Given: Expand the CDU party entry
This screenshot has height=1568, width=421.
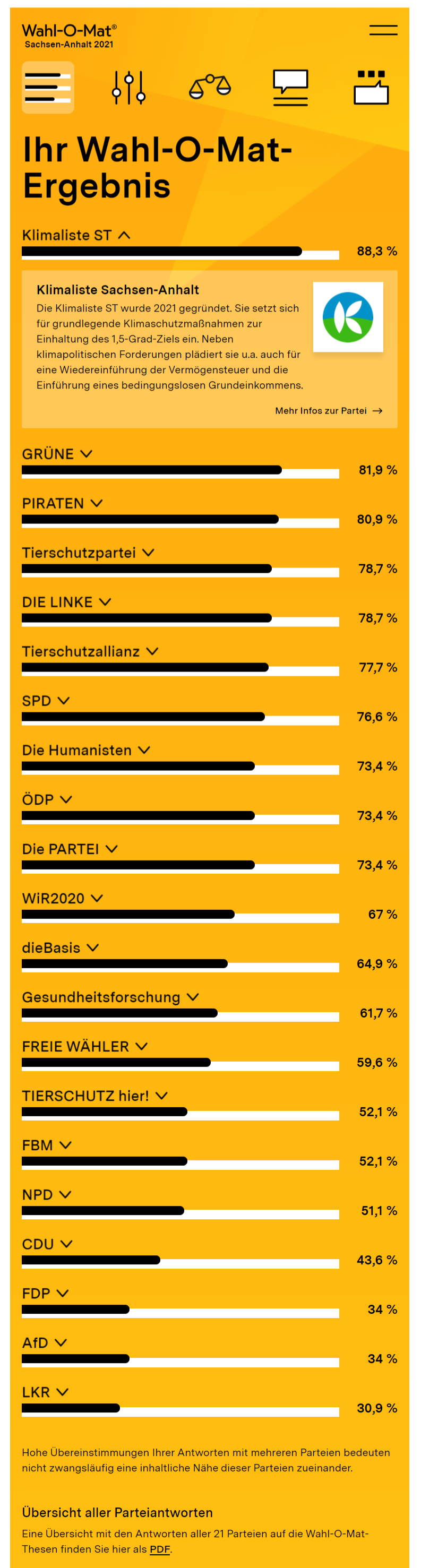Looking at the screenshot, I should click(x=47, y=1244).
